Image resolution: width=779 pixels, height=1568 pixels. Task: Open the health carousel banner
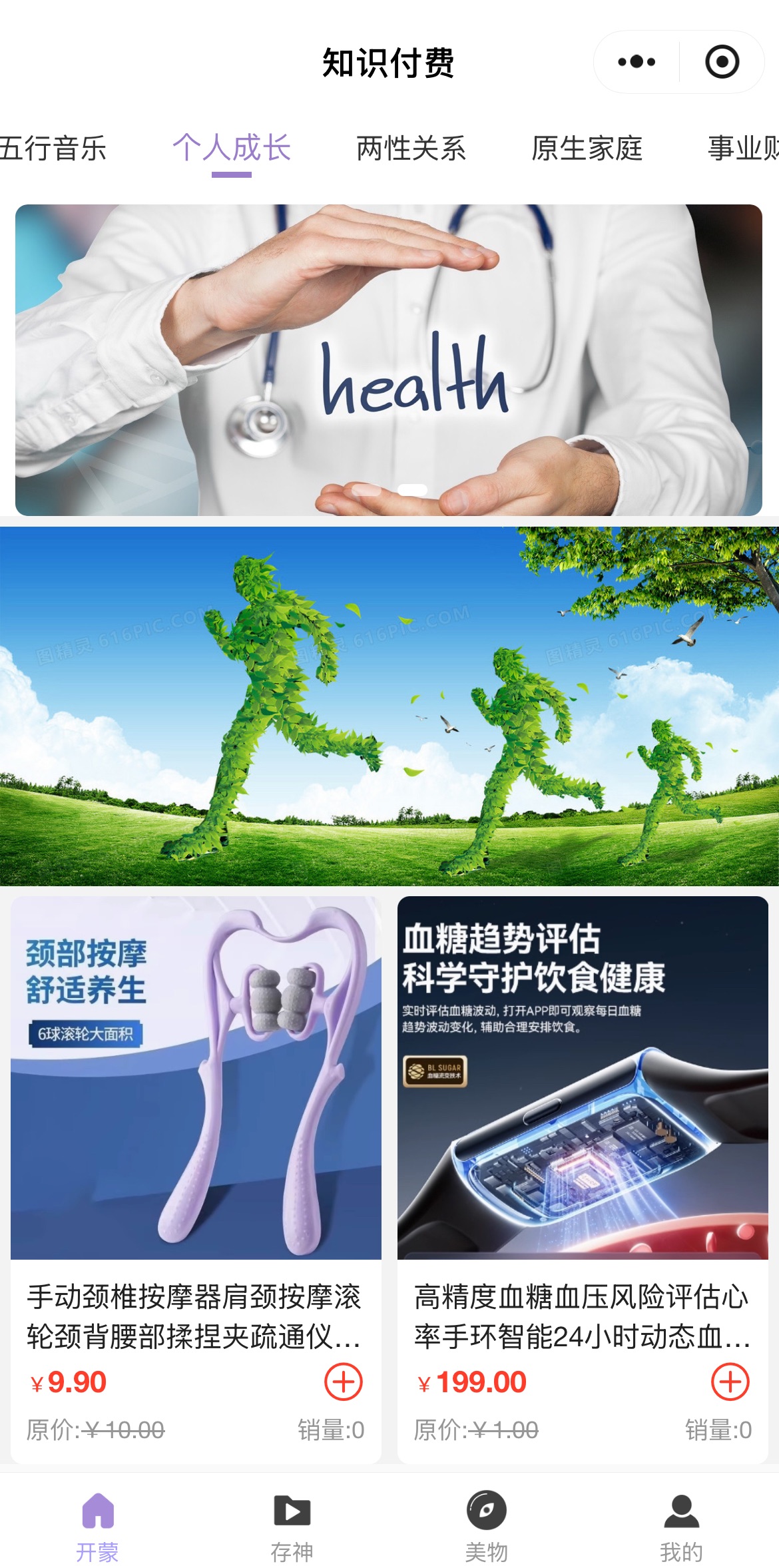click(388, 360)
